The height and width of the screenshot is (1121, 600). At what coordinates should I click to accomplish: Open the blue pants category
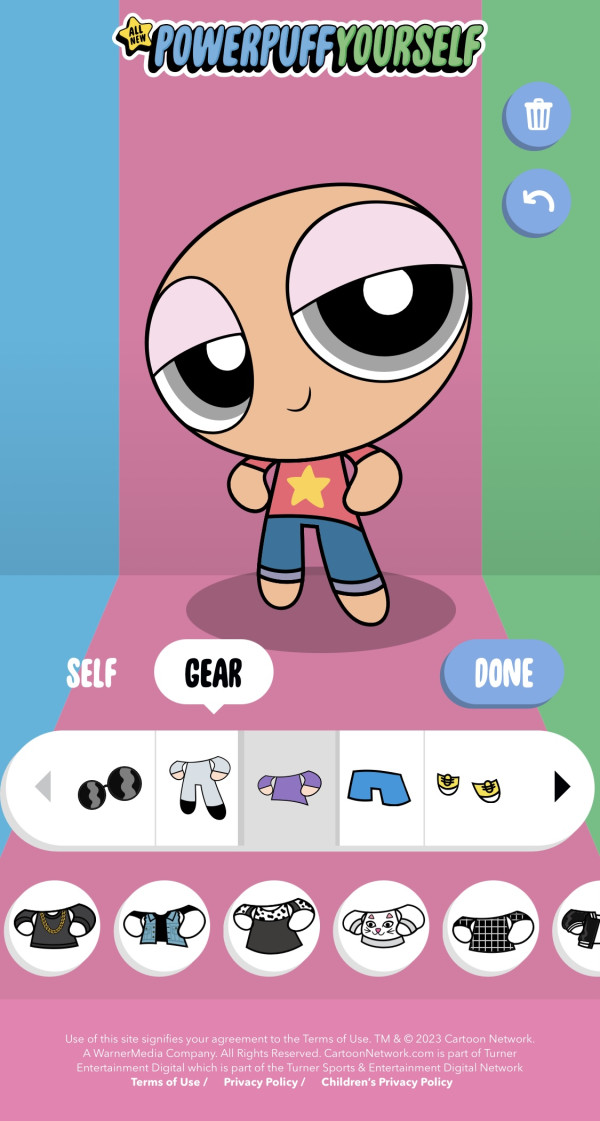pos(380,789)
